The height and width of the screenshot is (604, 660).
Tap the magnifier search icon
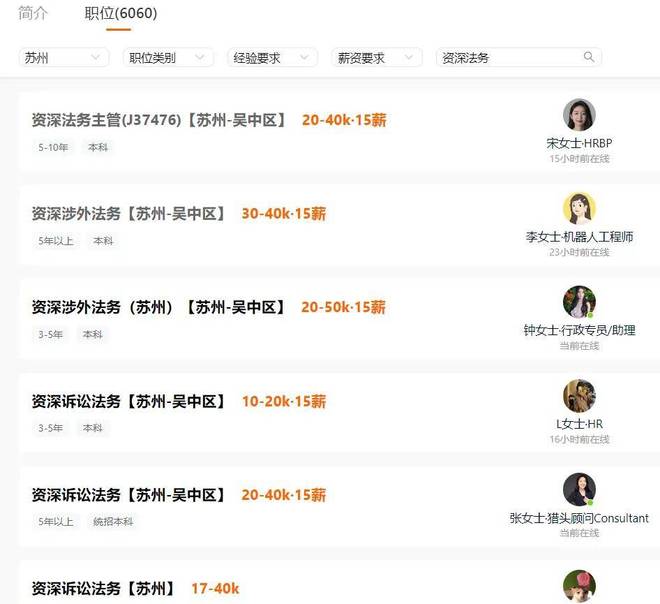(x=589, y=58)
